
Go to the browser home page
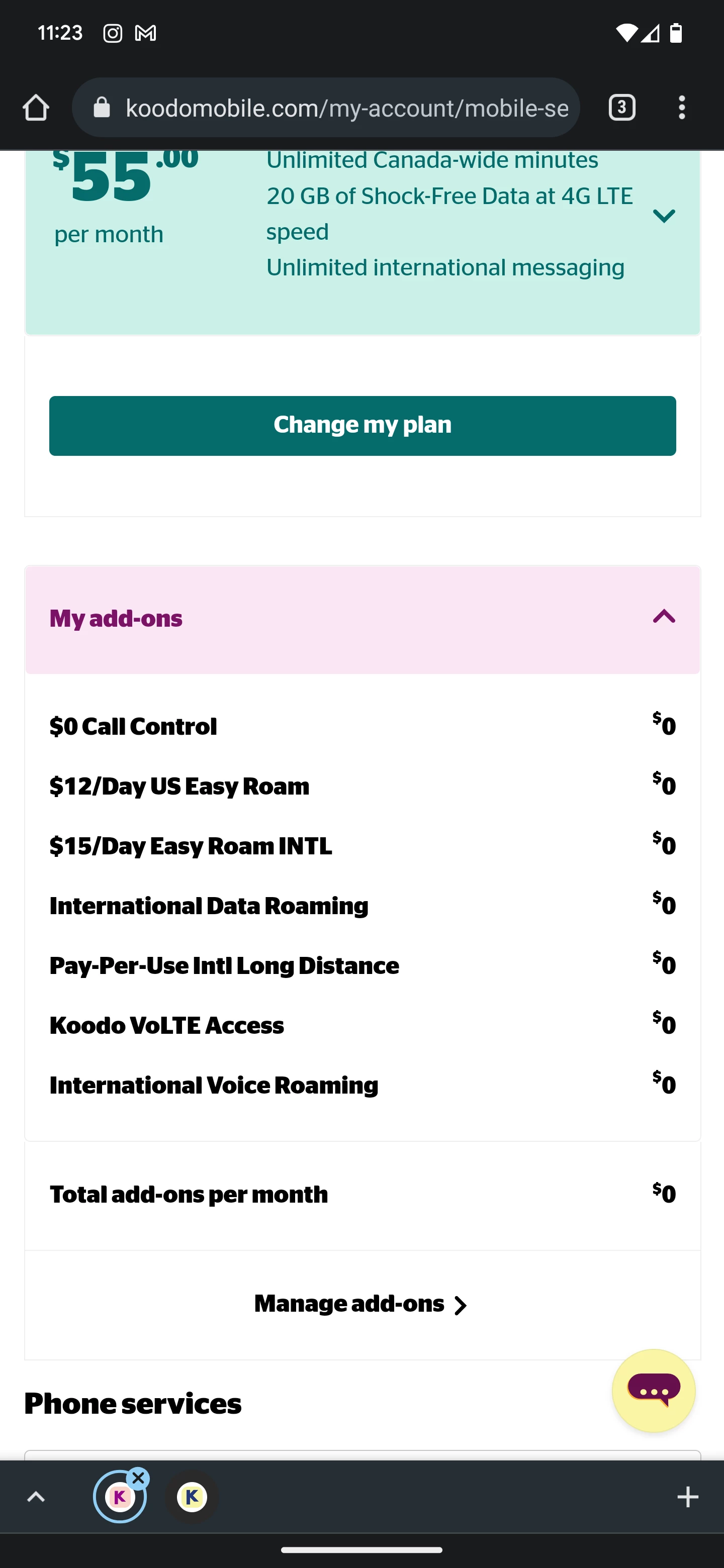pos(36,108)
